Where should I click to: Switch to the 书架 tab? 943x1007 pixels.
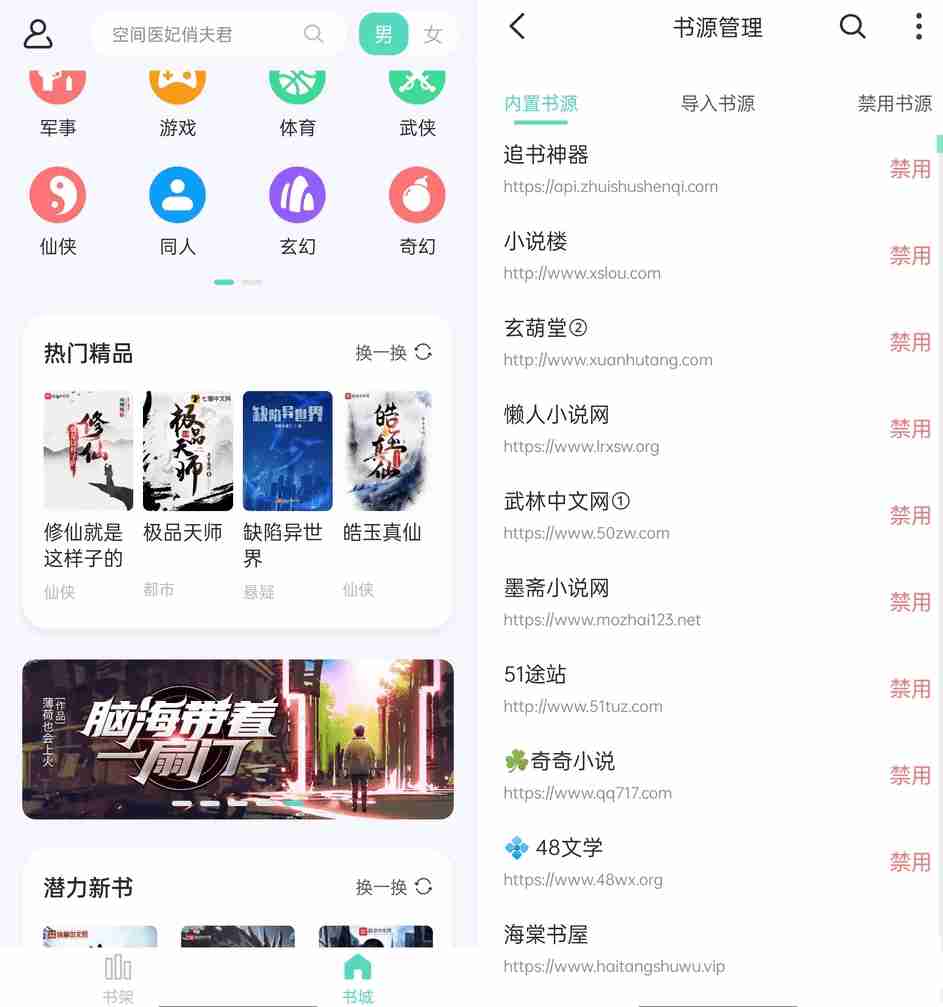118,977
